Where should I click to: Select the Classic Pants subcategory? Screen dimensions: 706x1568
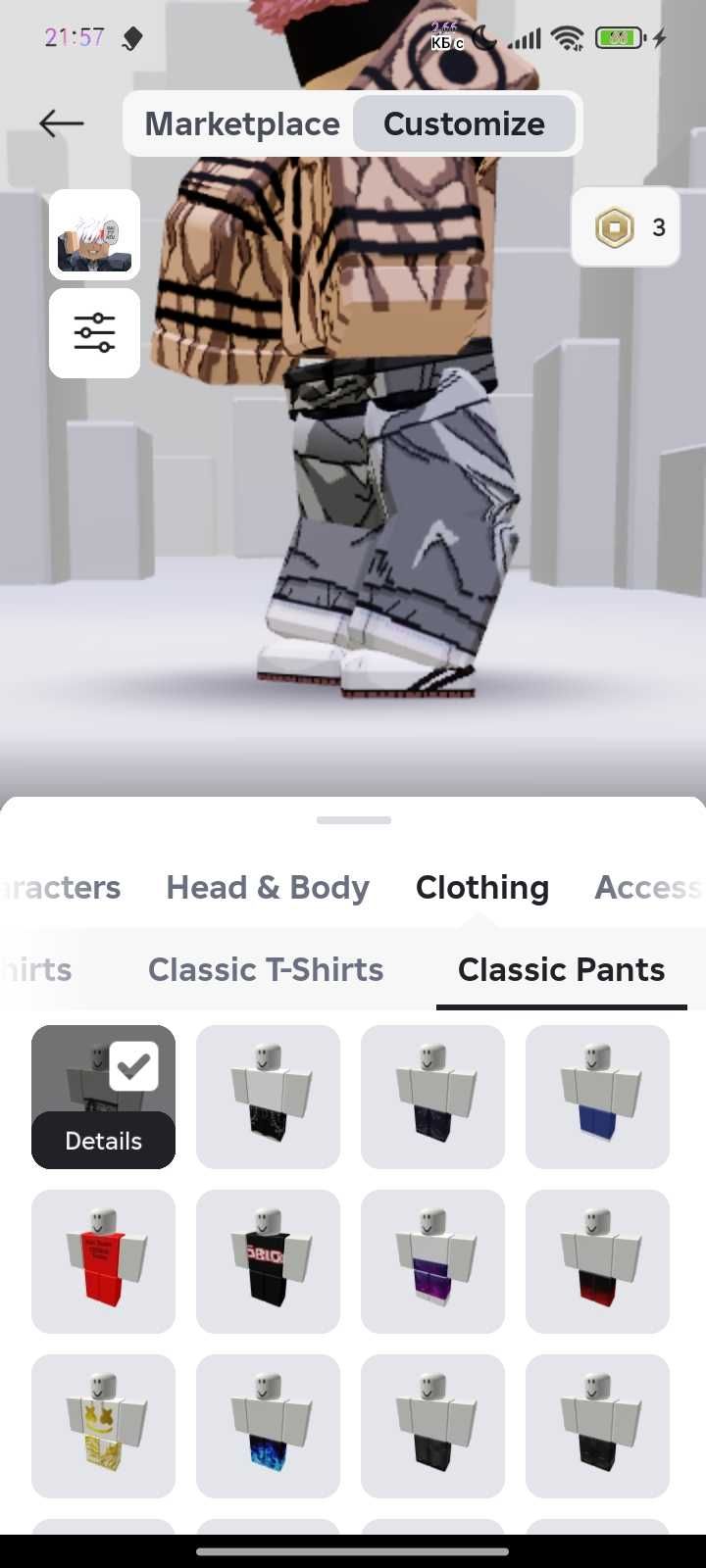pos(561,969)
